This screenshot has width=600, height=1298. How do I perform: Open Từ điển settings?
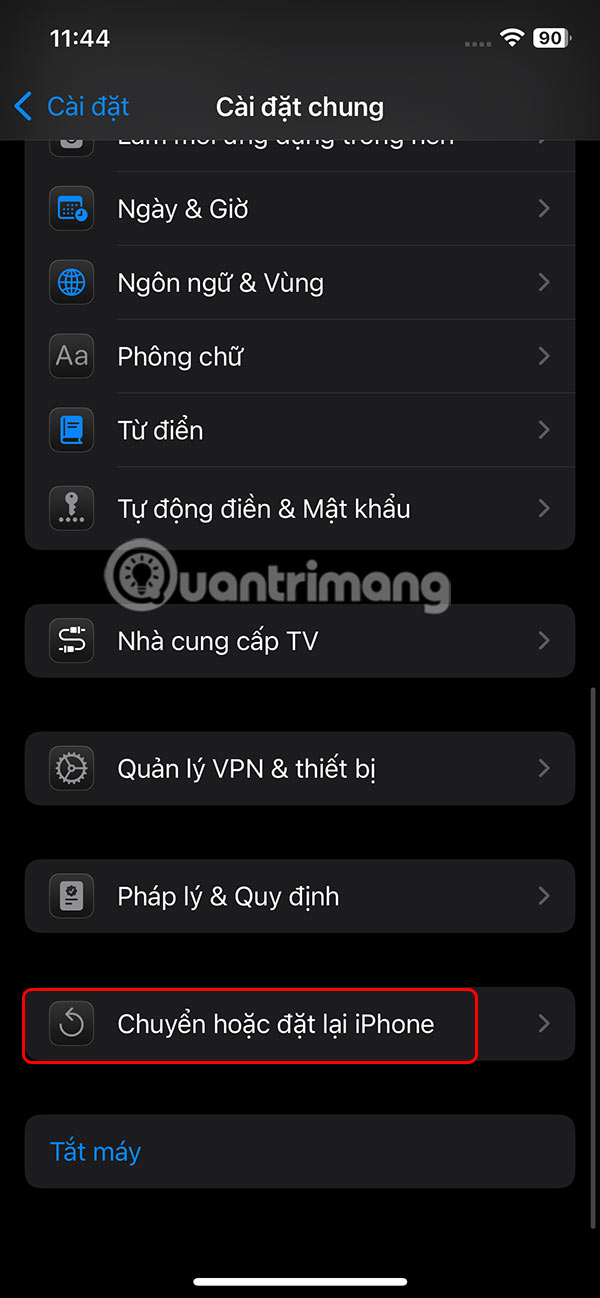pyautogui.click(x=300, y=430)
